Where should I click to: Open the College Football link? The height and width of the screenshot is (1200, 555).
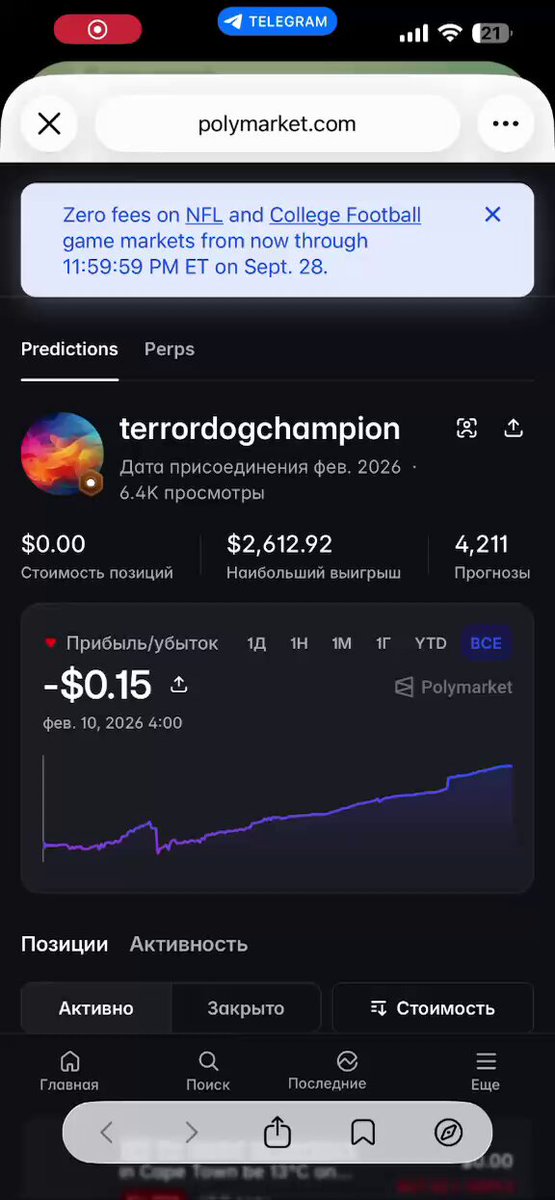(x=345, y=215)
